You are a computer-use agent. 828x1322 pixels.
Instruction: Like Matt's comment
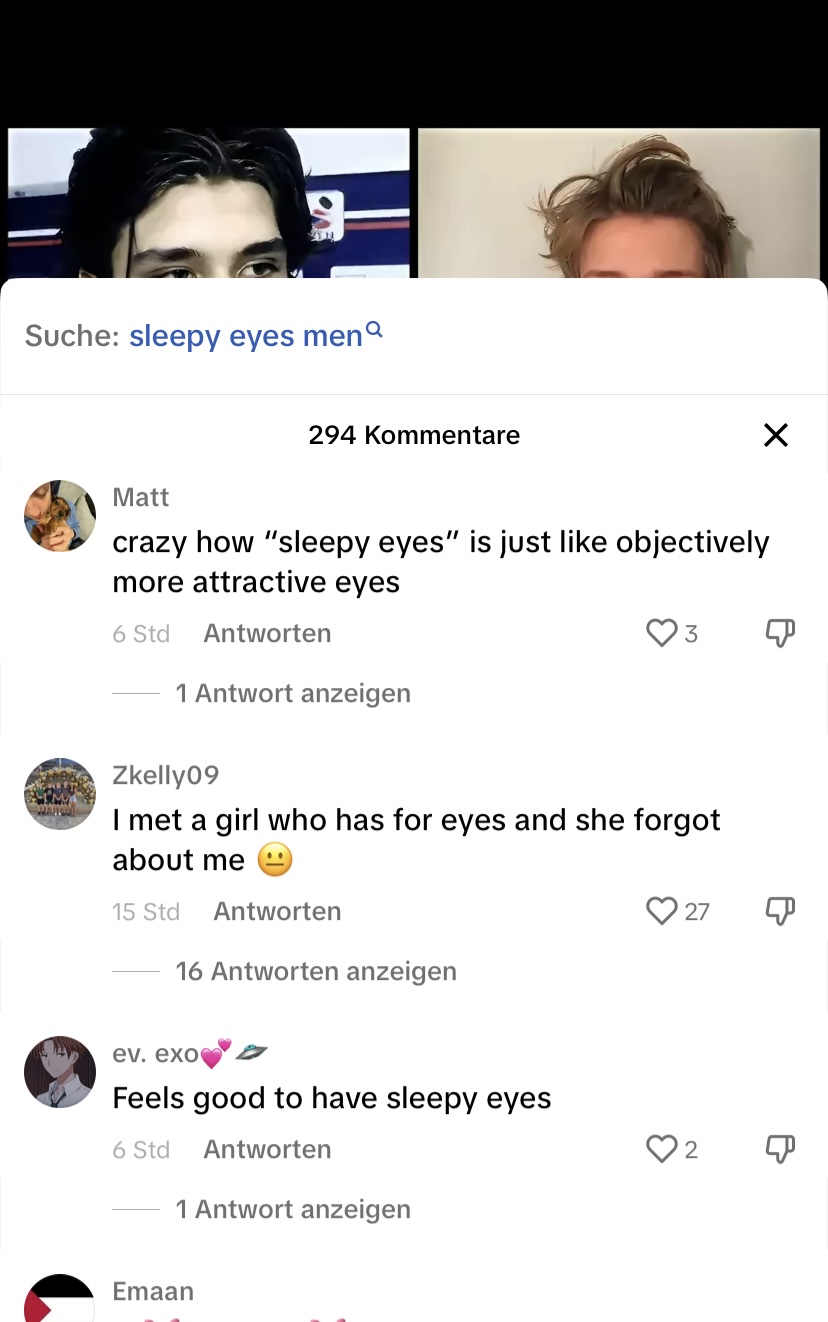click(x=662, y=633)
